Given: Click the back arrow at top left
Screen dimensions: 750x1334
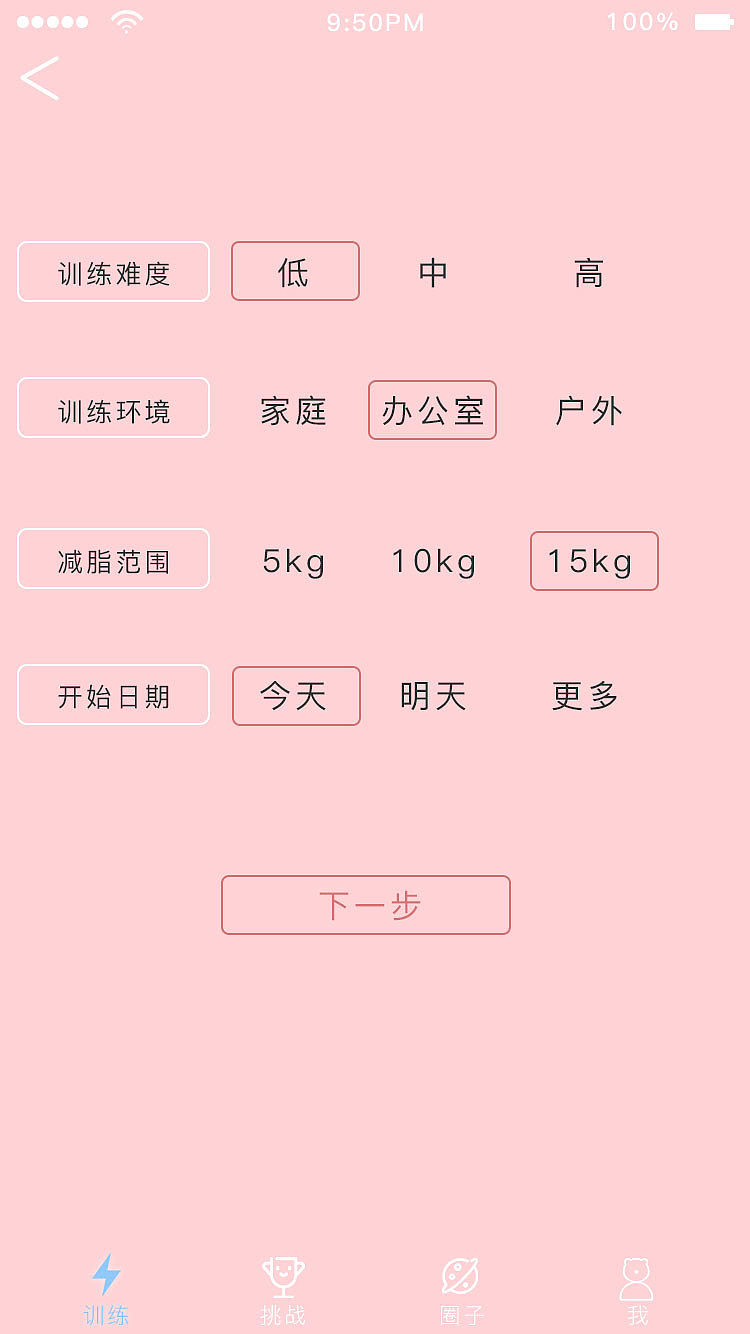Looking at the screenshot, I should tap(40, 78).
